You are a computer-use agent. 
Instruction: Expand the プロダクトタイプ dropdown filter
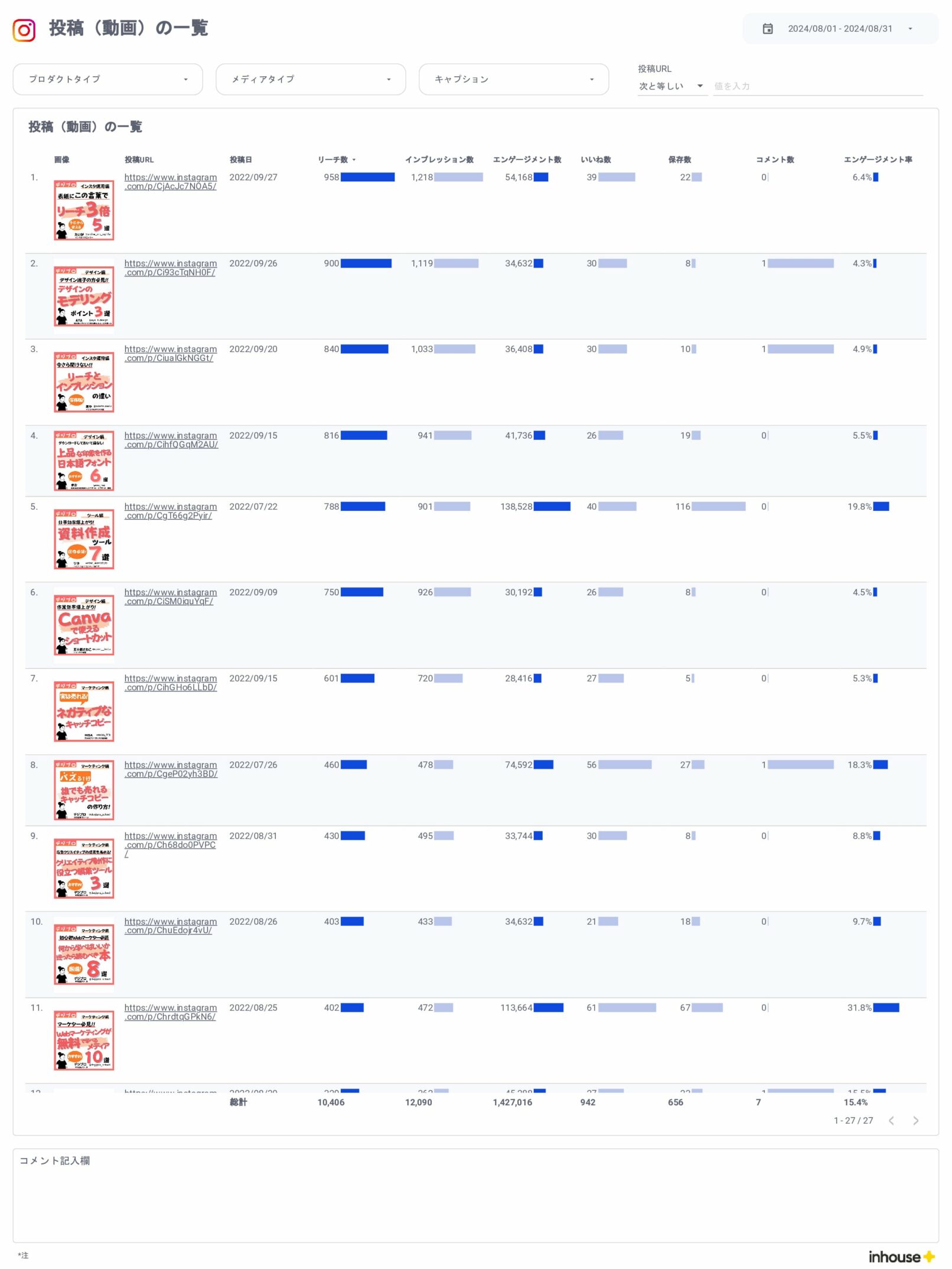(x=107, y=79)
